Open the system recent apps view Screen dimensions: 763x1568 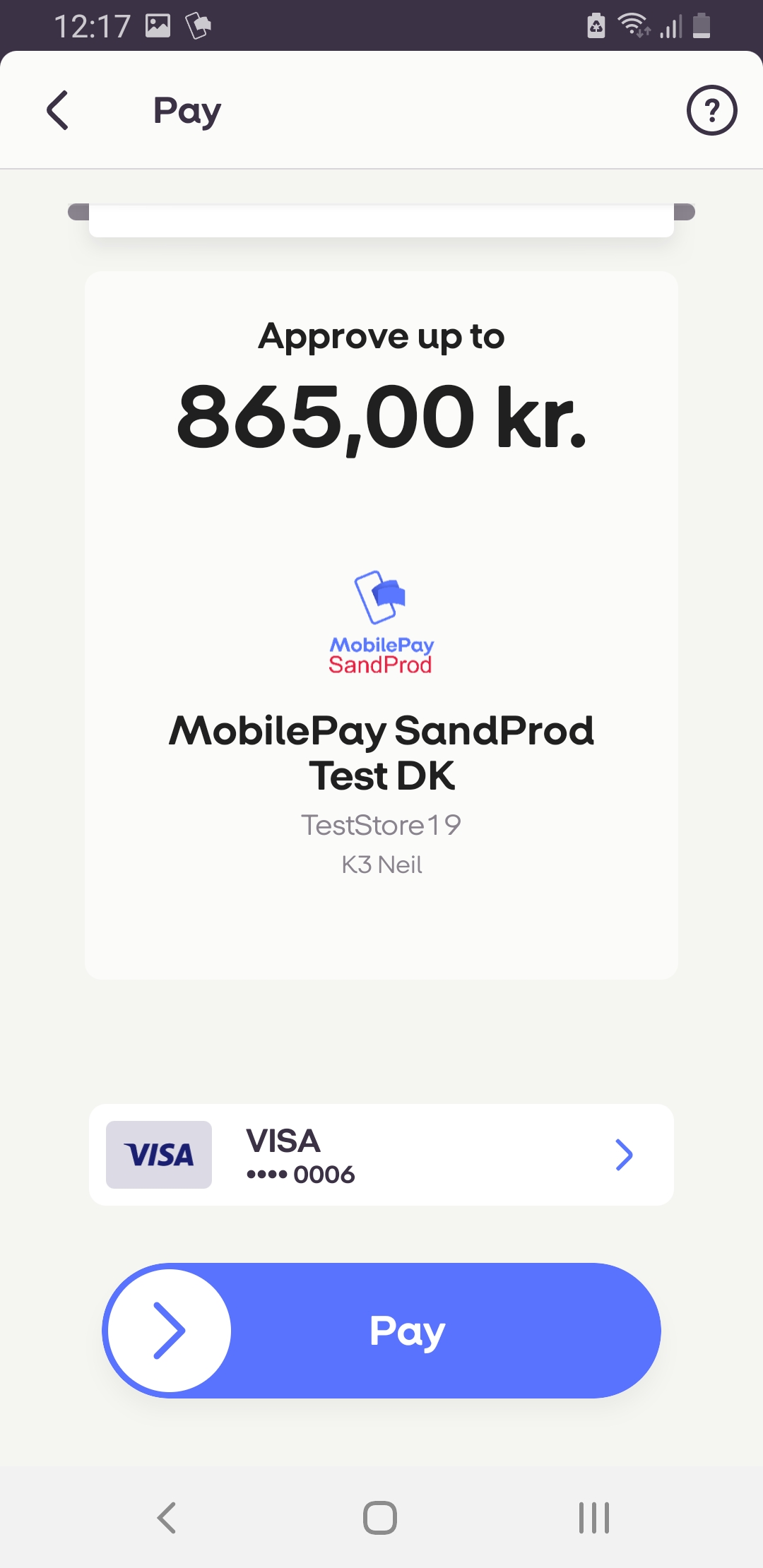click(x=594, y=1517)
